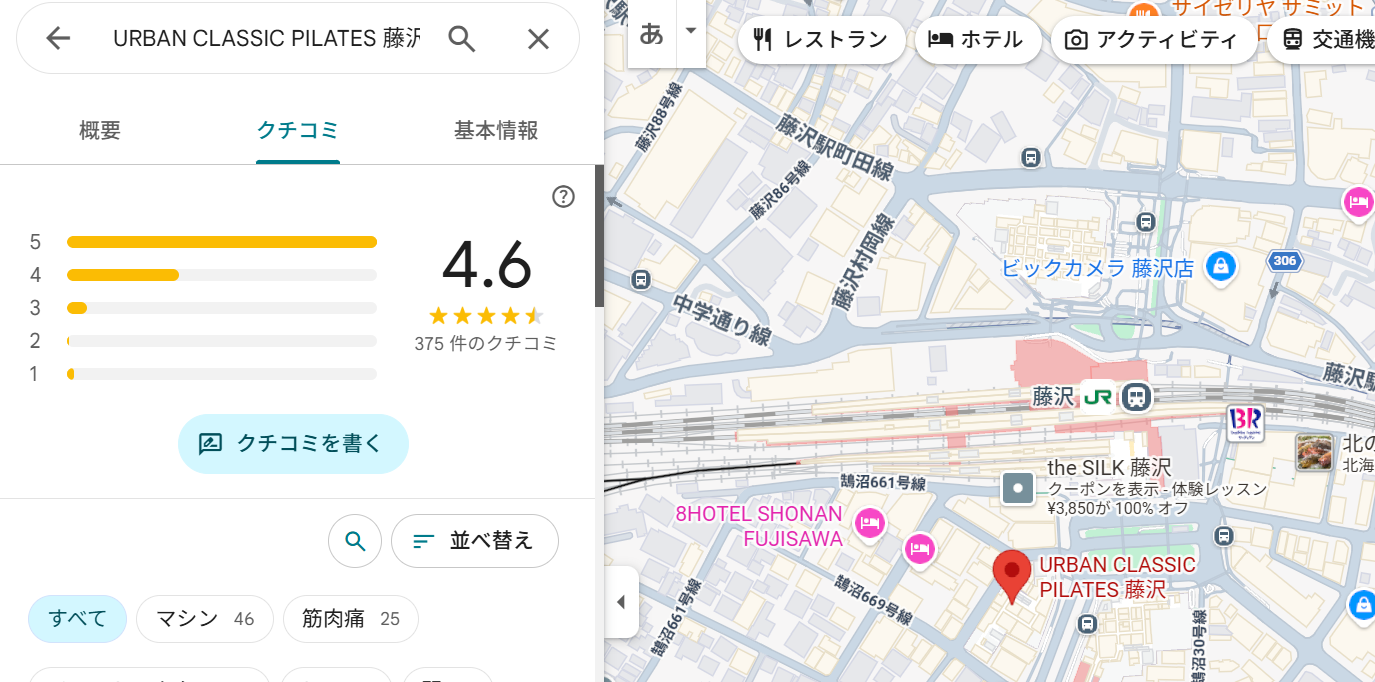Open the the SILK 藤沢 map marker
This screenshot has height=682, width=1375.
tap(1018, 488)
